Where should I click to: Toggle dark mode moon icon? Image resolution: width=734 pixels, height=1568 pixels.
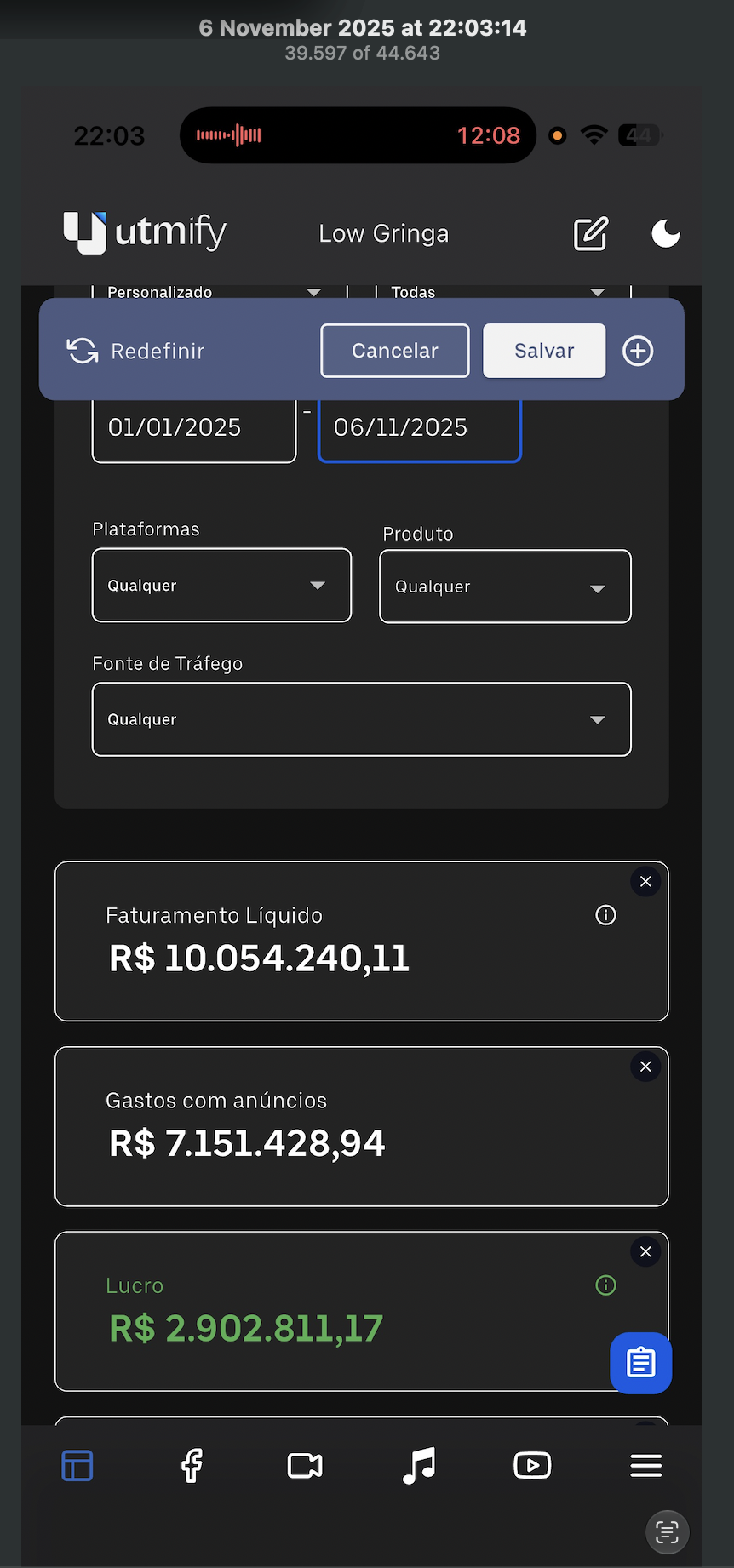click(665, 233)
